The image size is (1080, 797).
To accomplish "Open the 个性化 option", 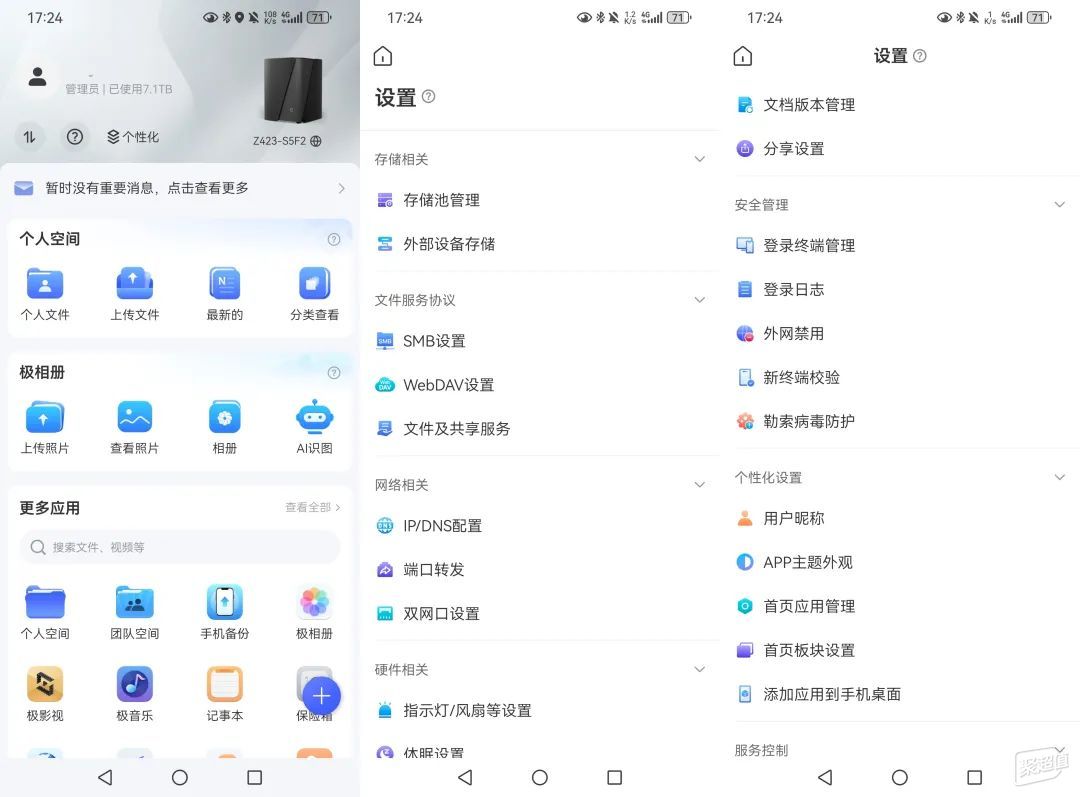I will [x=133, y=137].
